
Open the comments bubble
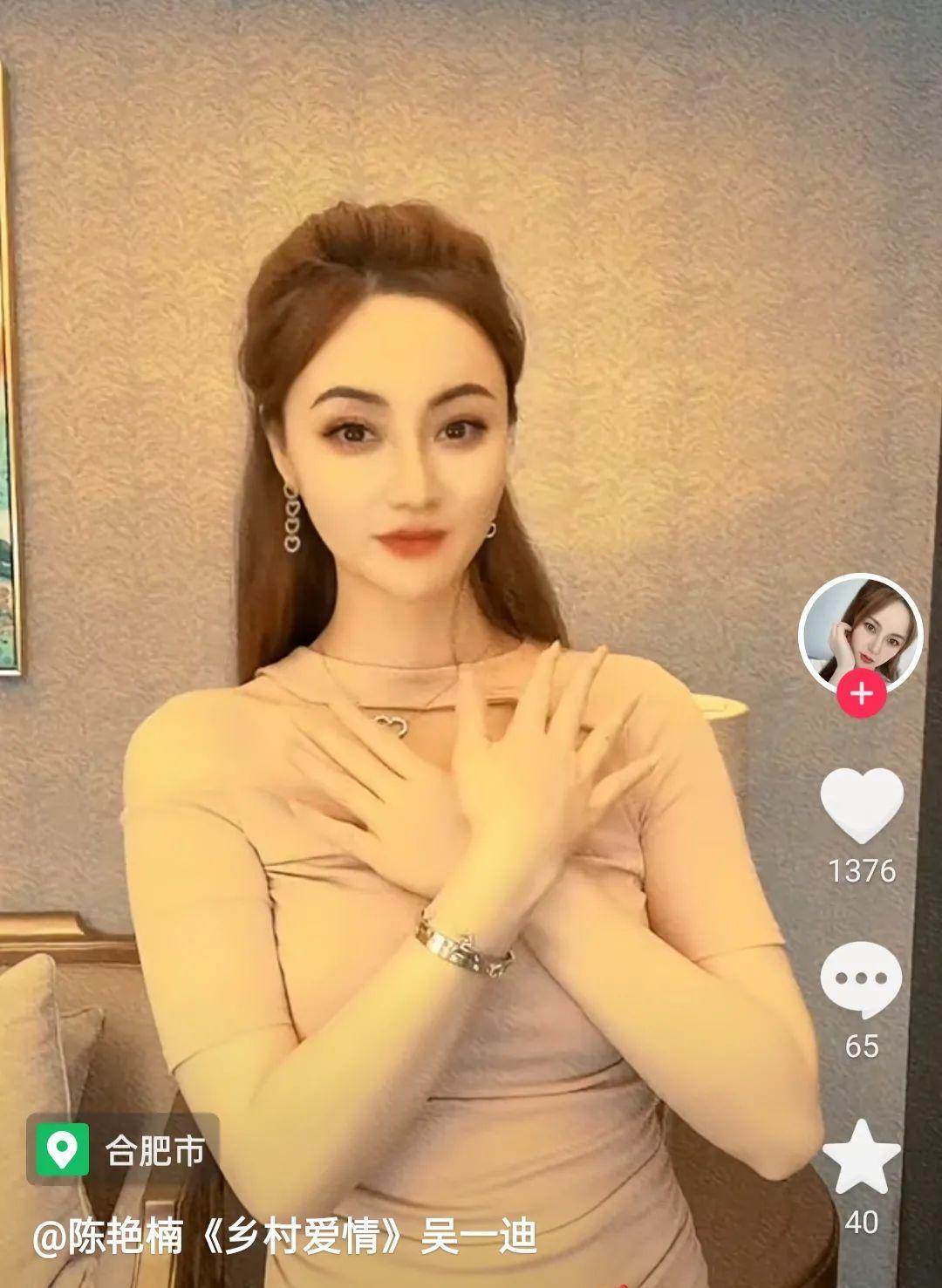(860, 980)
